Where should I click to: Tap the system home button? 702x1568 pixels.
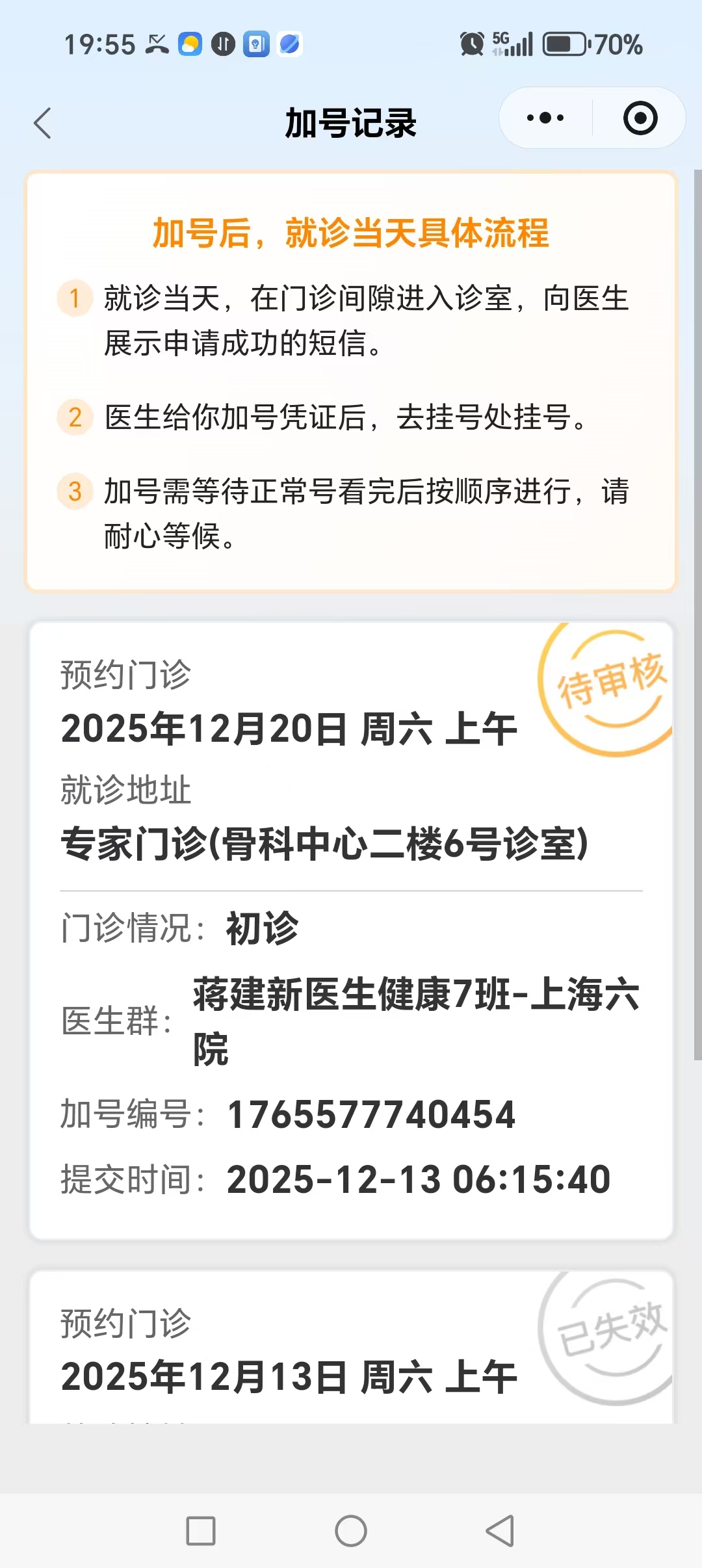[351, 1531]
